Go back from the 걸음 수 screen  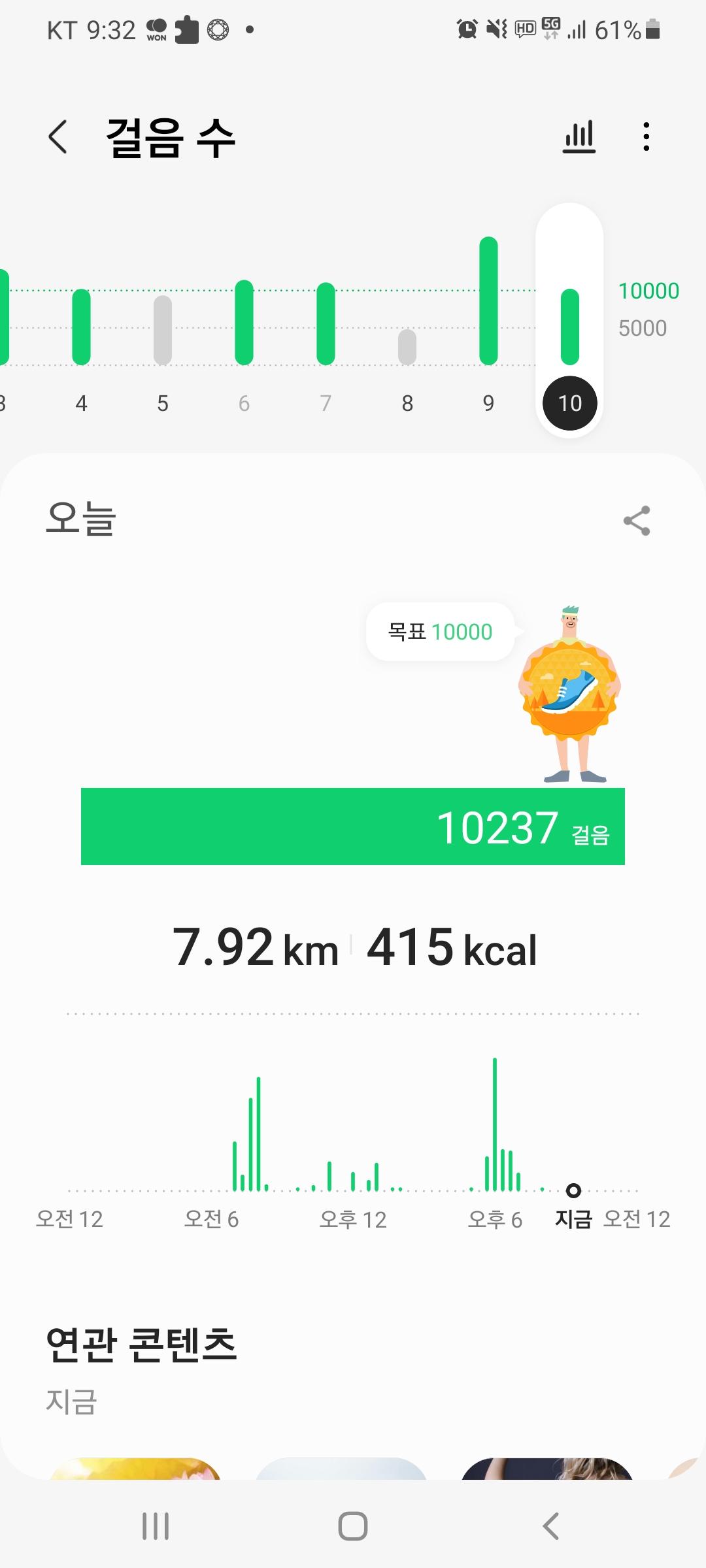point(58,138)
